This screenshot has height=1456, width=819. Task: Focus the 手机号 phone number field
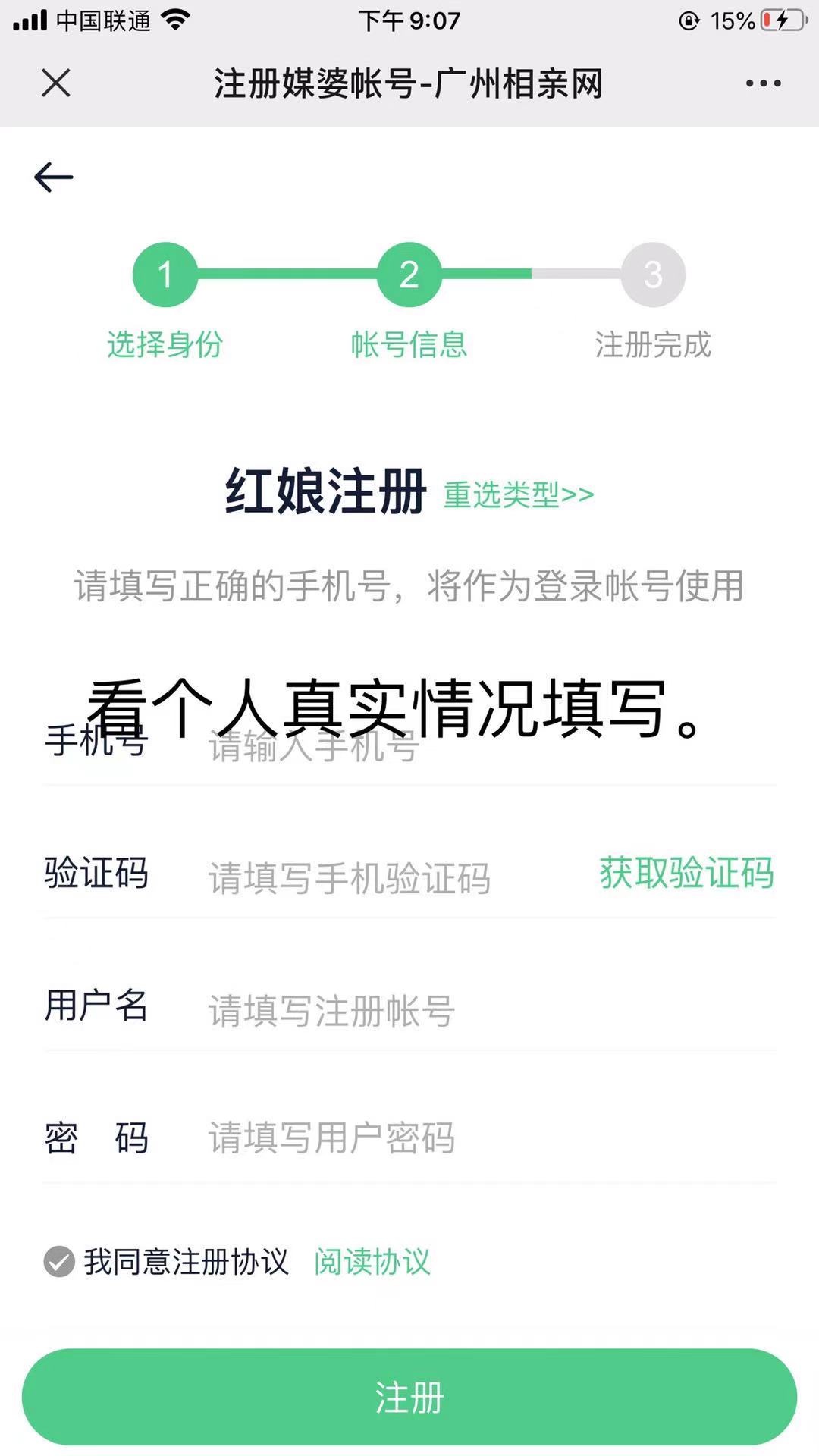coord(455,747)
